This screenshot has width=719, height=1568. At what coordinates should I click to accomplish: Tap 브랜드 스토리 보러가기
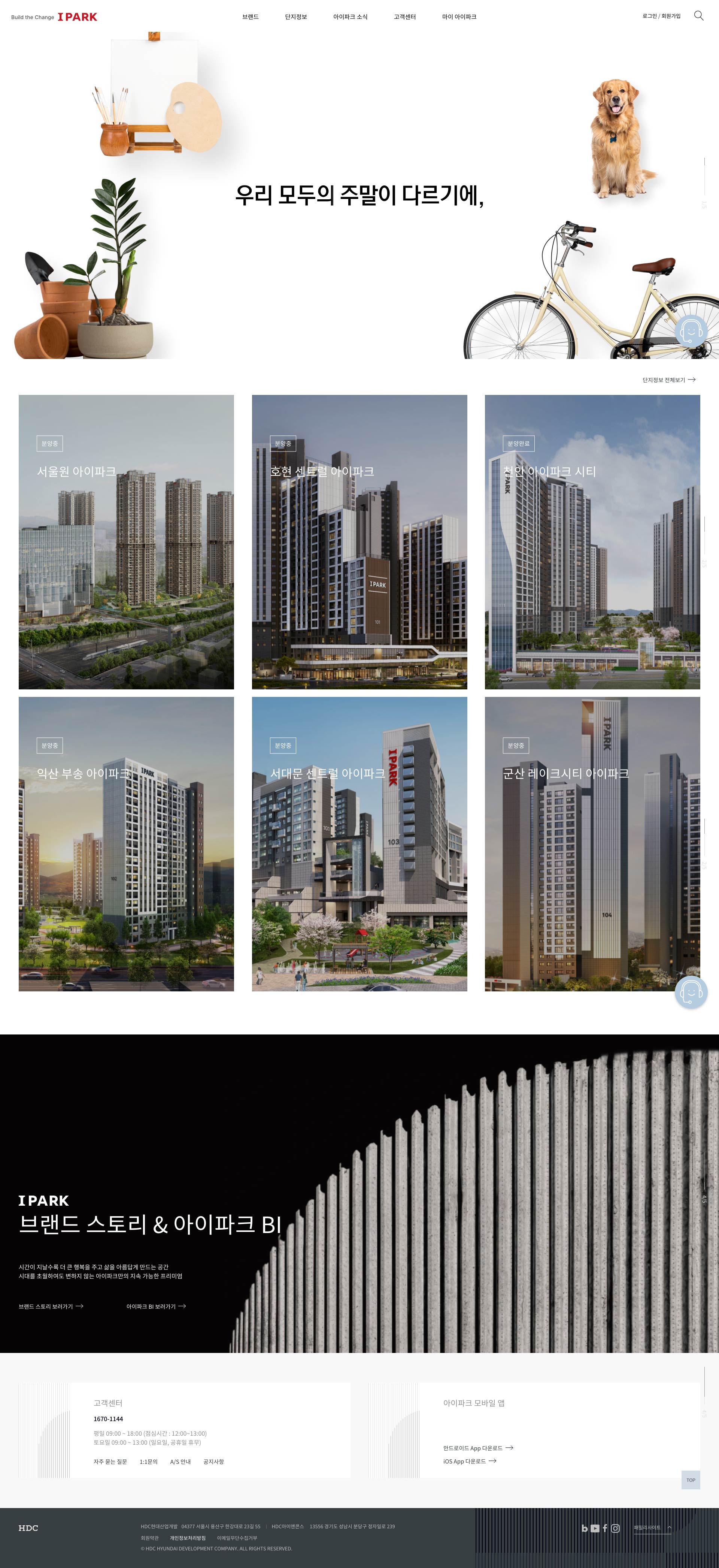(x=51, y=1306)
